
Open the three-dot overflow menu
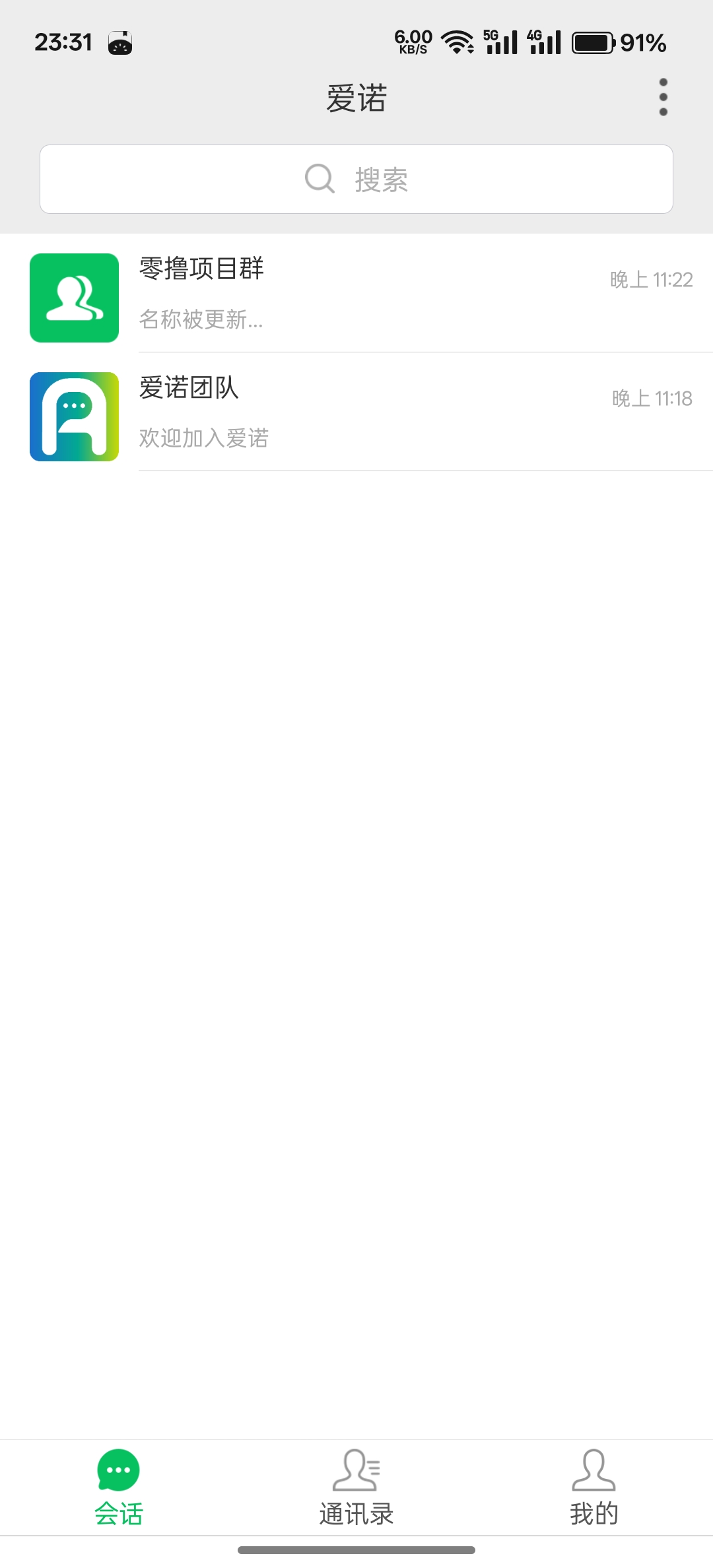tap(663, 97)
